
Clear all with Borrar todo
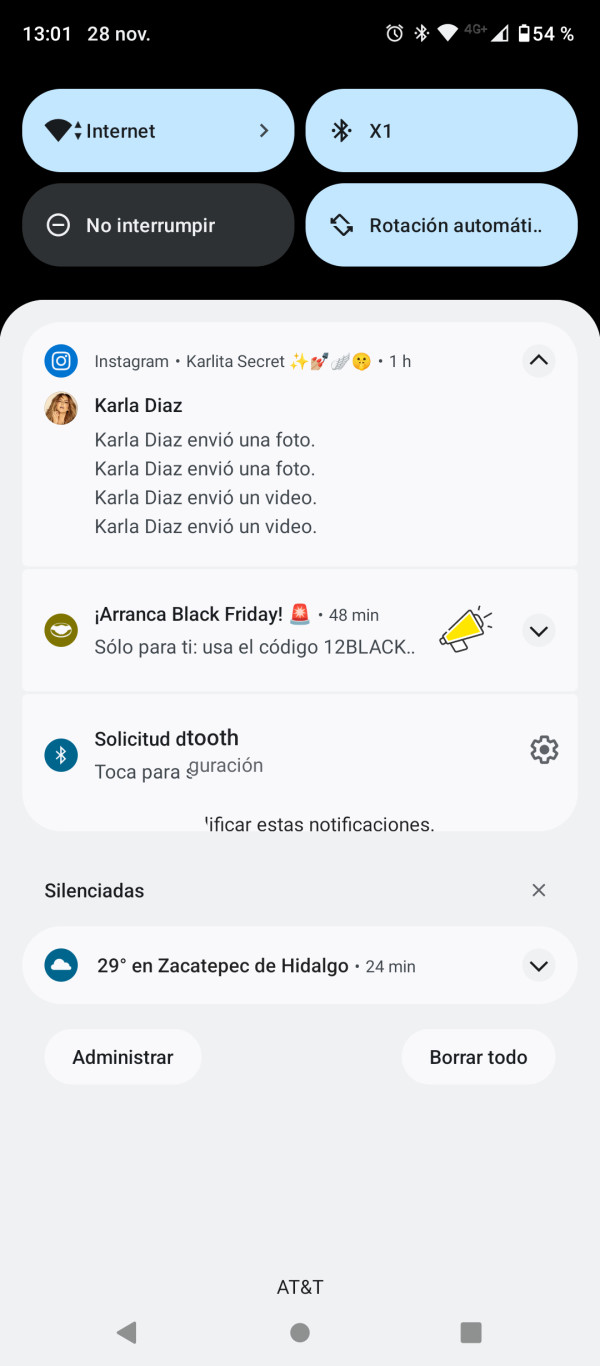[x=478, y=1057]
